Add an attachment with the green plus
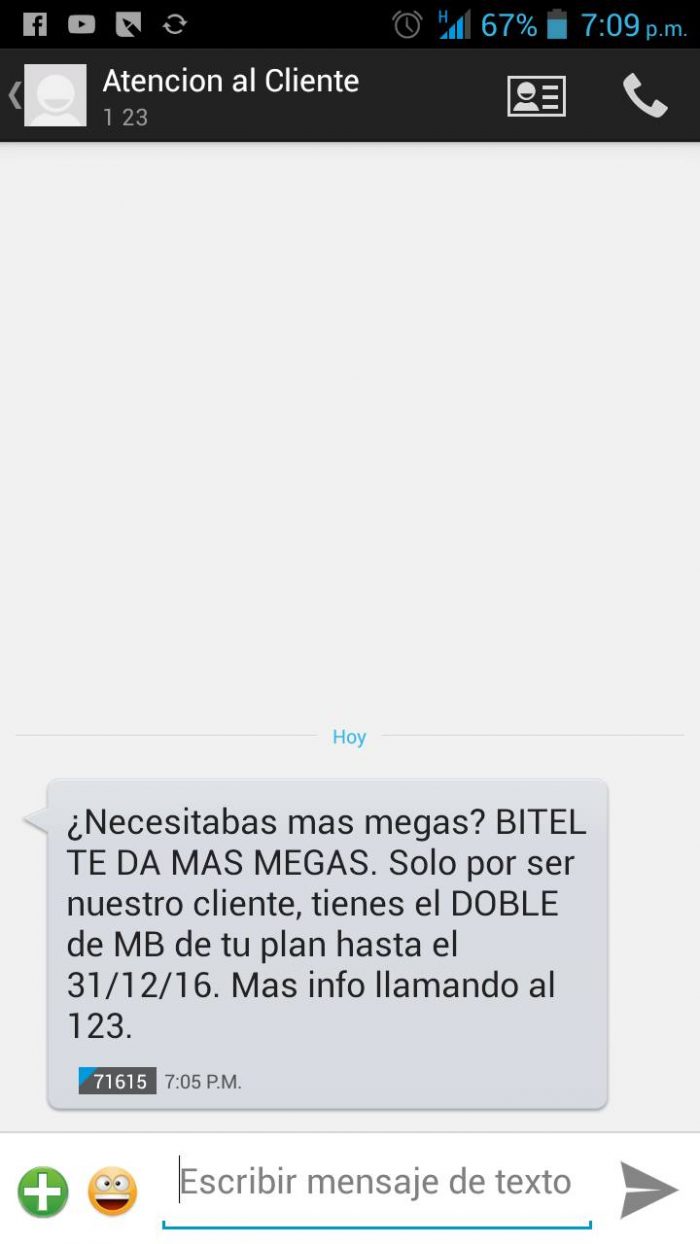700x1244 pixels. point(43,1191)
